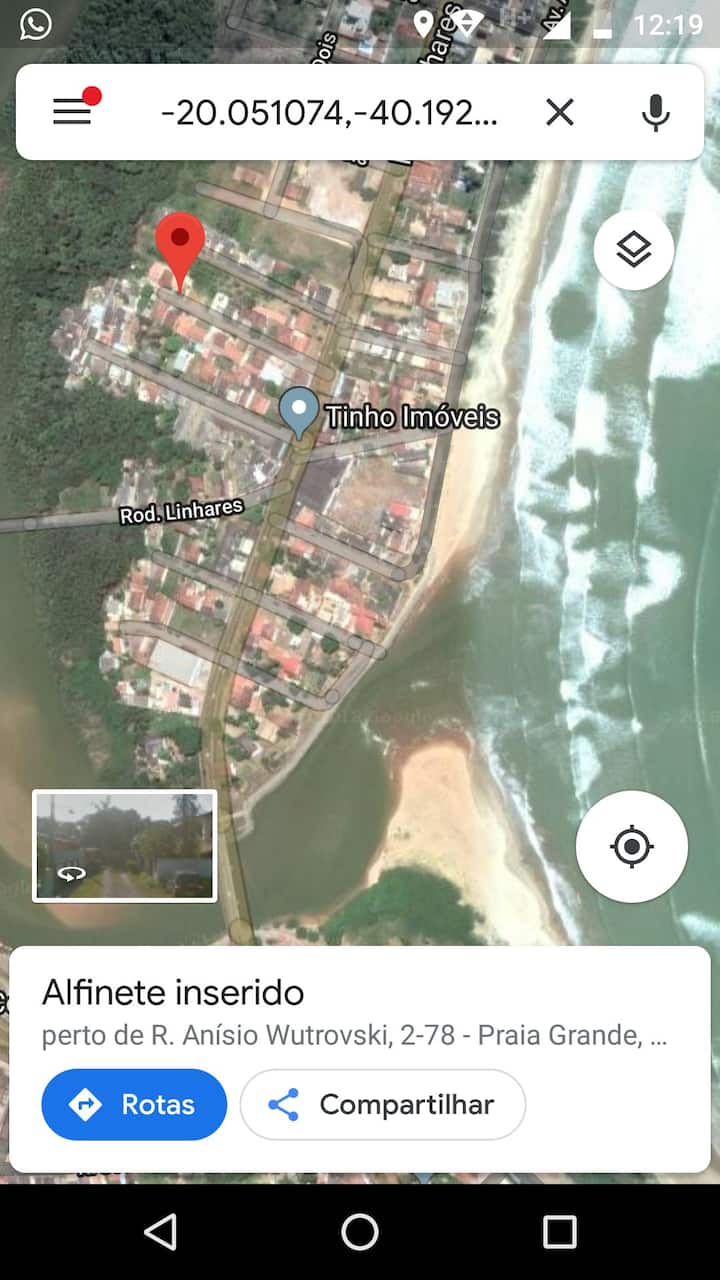The width and height of the screenshot is (720, 1280).
Task: Start voice search with the microphone
Action: pyautogui.click(x=655, y=112)
